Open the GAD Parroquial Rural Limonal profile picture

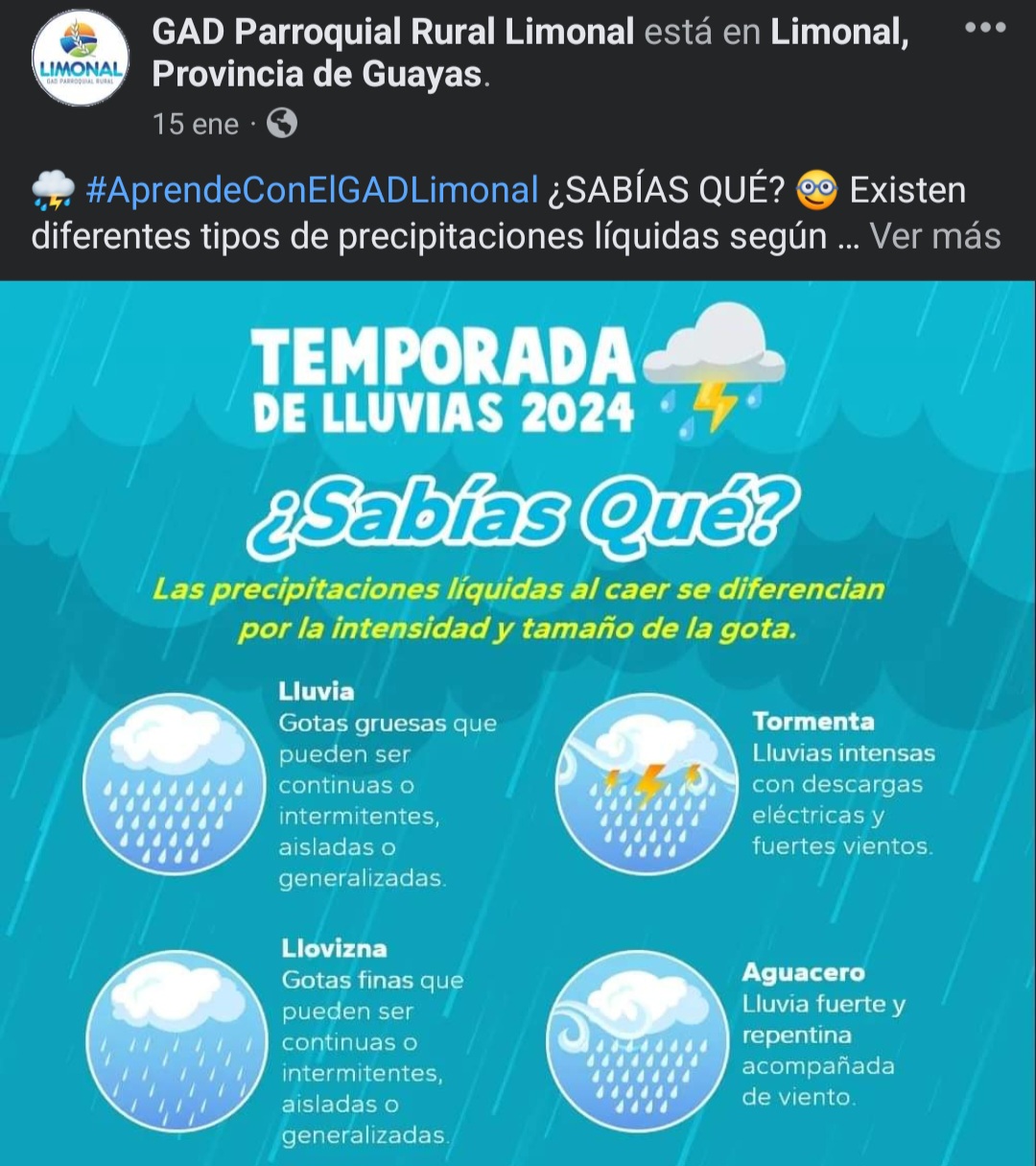tap(81, 59)
